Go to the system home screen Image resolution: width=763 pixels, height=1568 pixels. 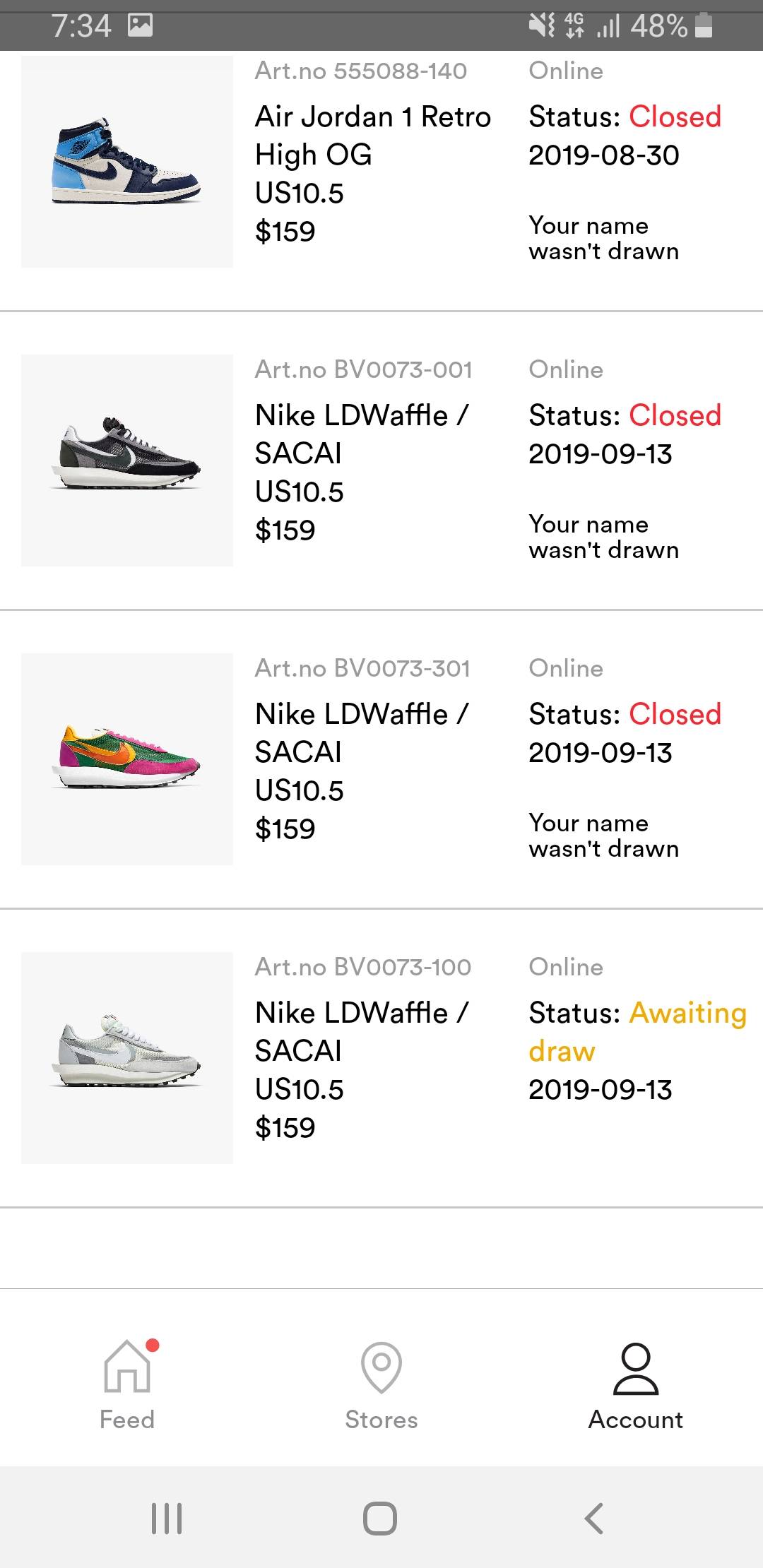380,1518
